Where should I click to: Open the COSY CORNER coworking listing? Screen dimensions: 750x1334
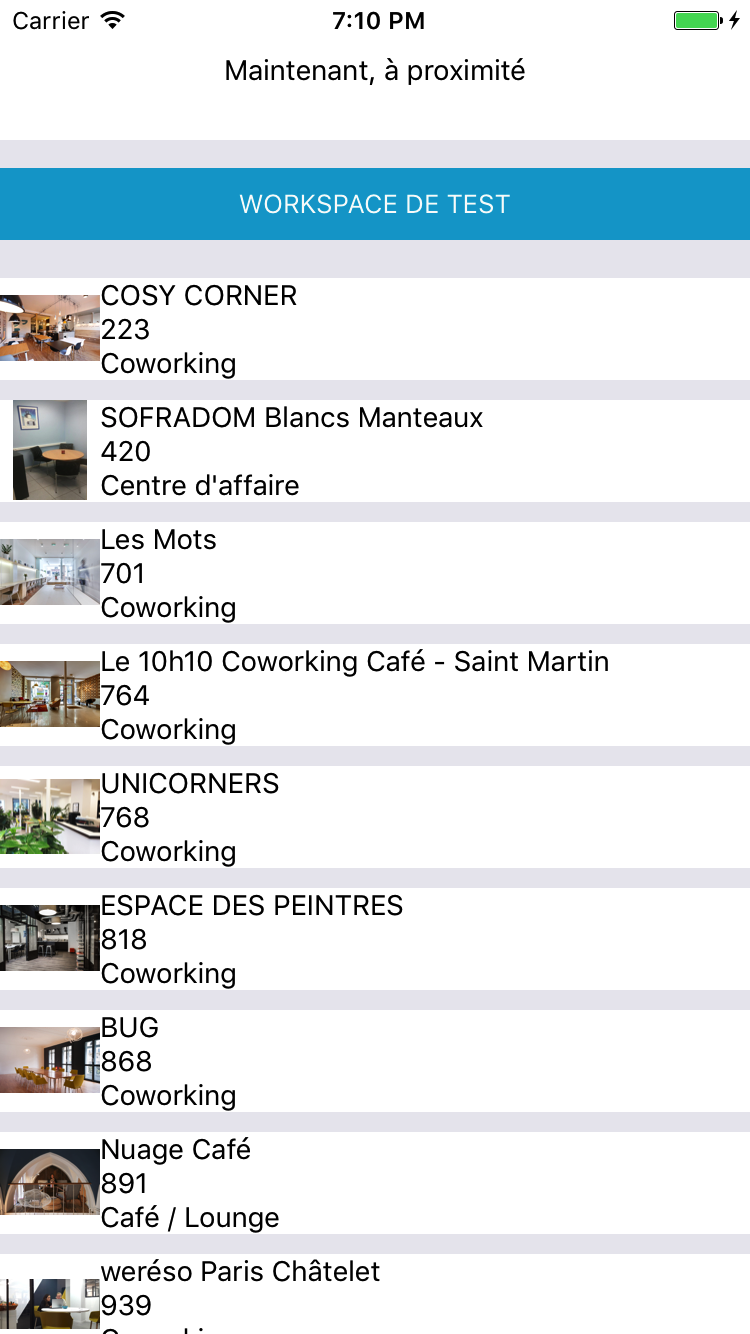[x=375, y=329]
